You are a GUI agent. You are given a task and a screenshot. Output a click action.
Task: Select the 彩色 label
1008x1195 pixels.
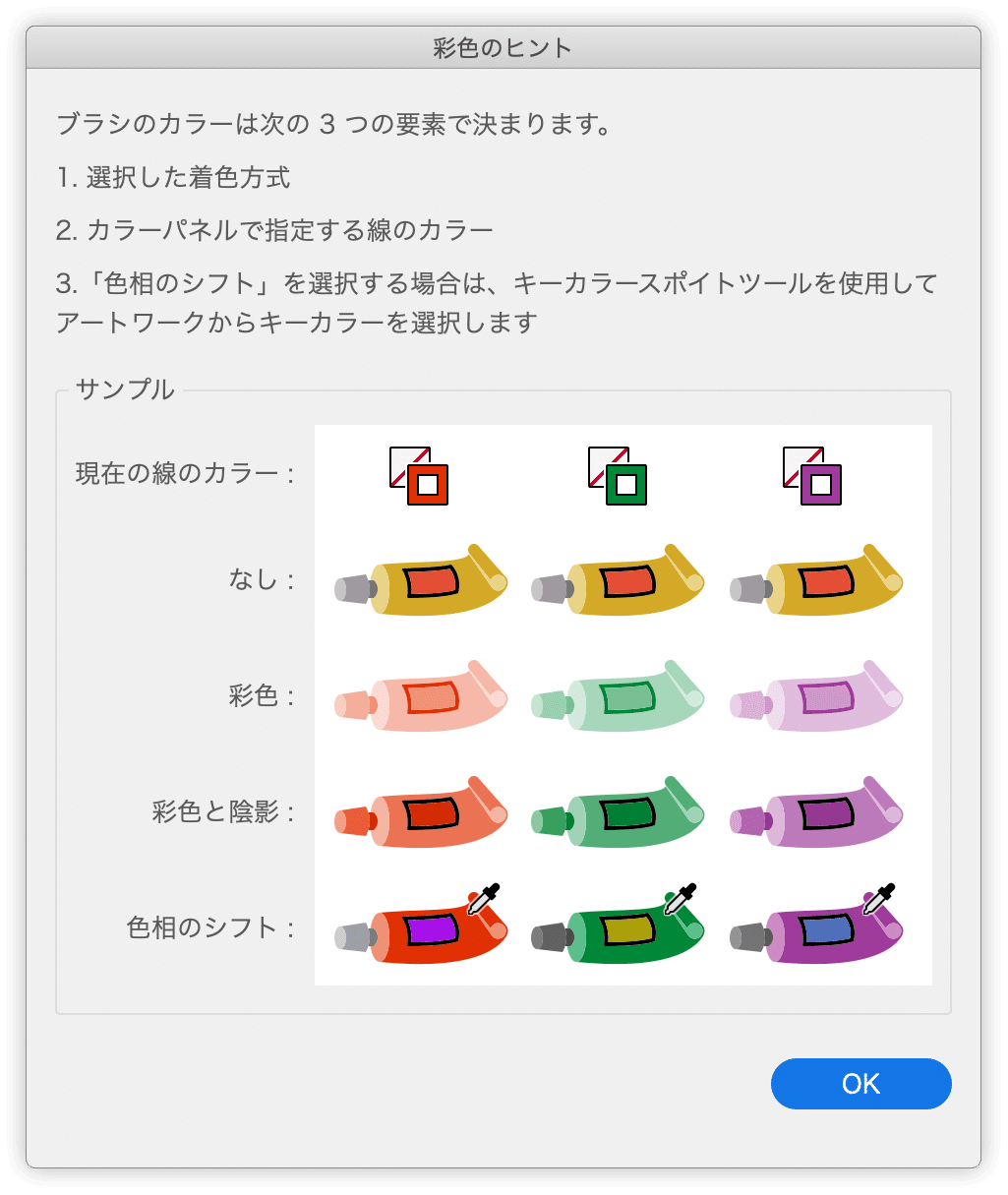click(x=262, y=696)
